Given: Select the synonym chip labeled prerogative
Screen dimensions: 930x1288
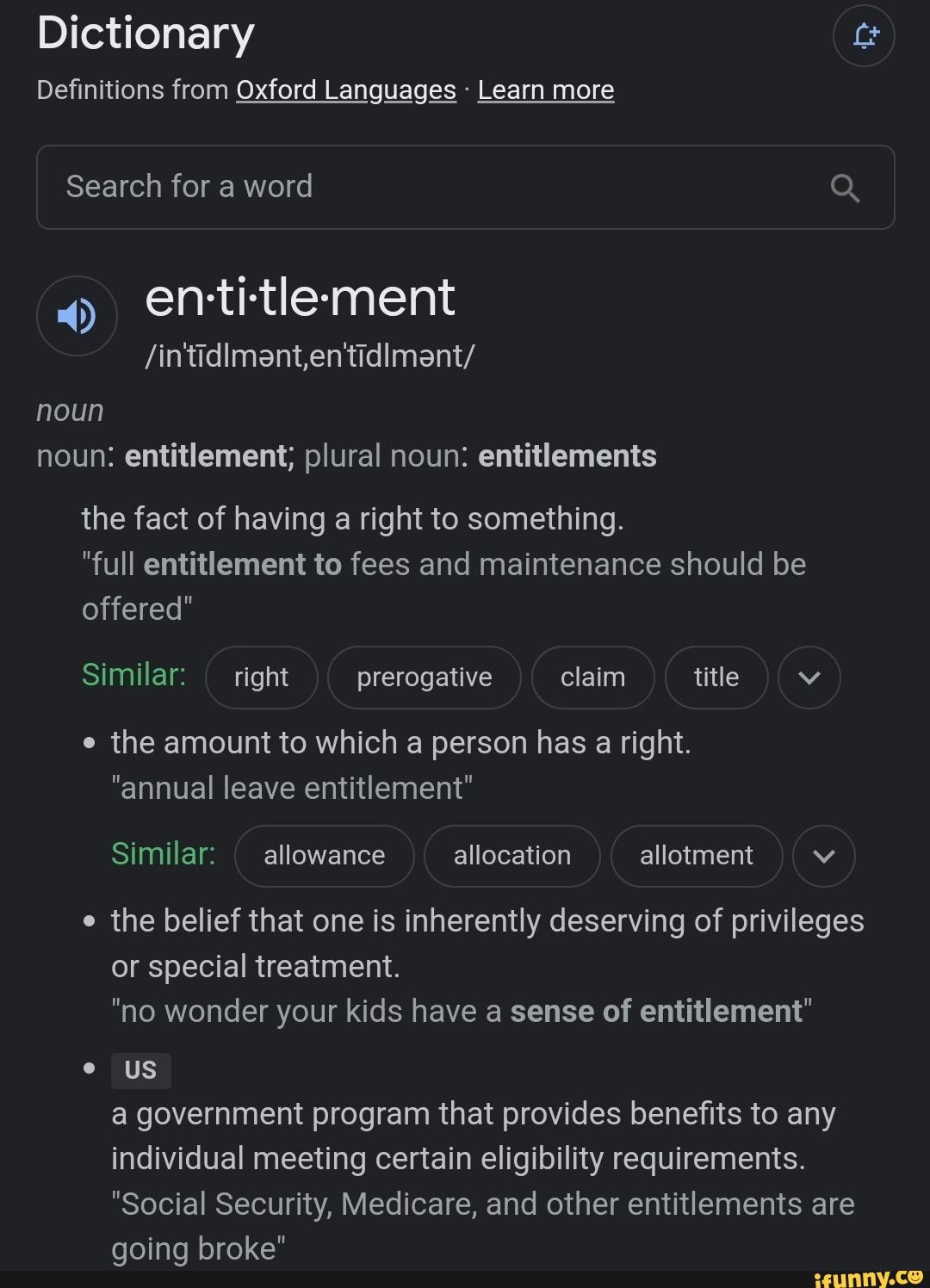Looking at the screenshot, I should (424, 678).
